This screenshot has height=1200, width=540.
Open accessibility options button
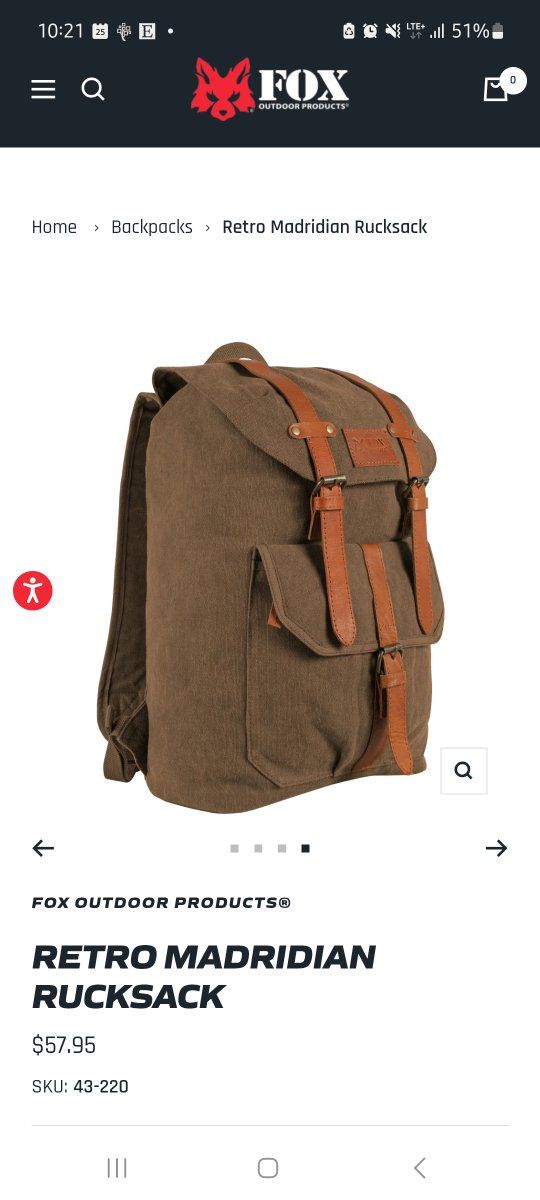point(33,590)
